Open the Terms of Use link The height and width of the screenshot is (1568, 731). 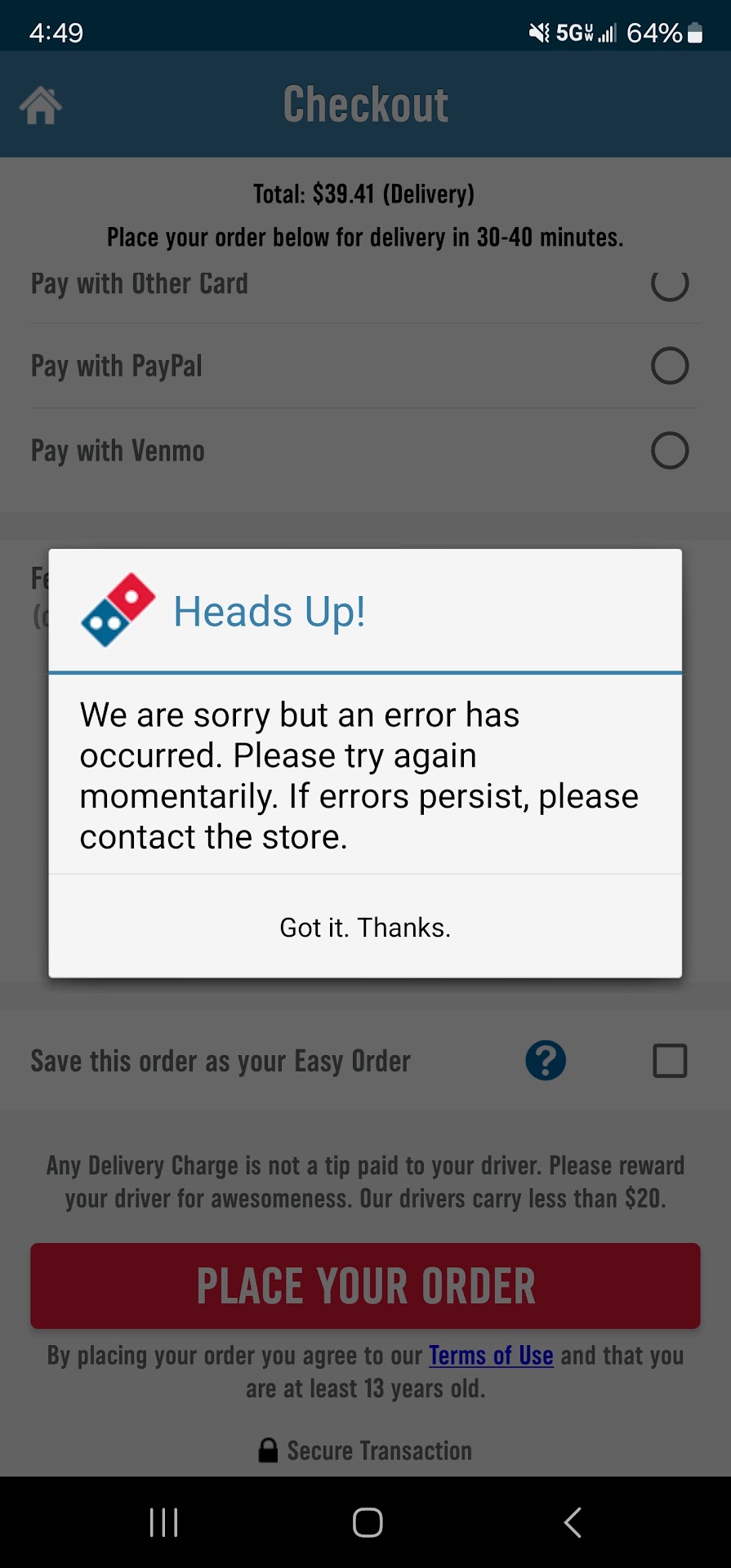pos(491,1356)
